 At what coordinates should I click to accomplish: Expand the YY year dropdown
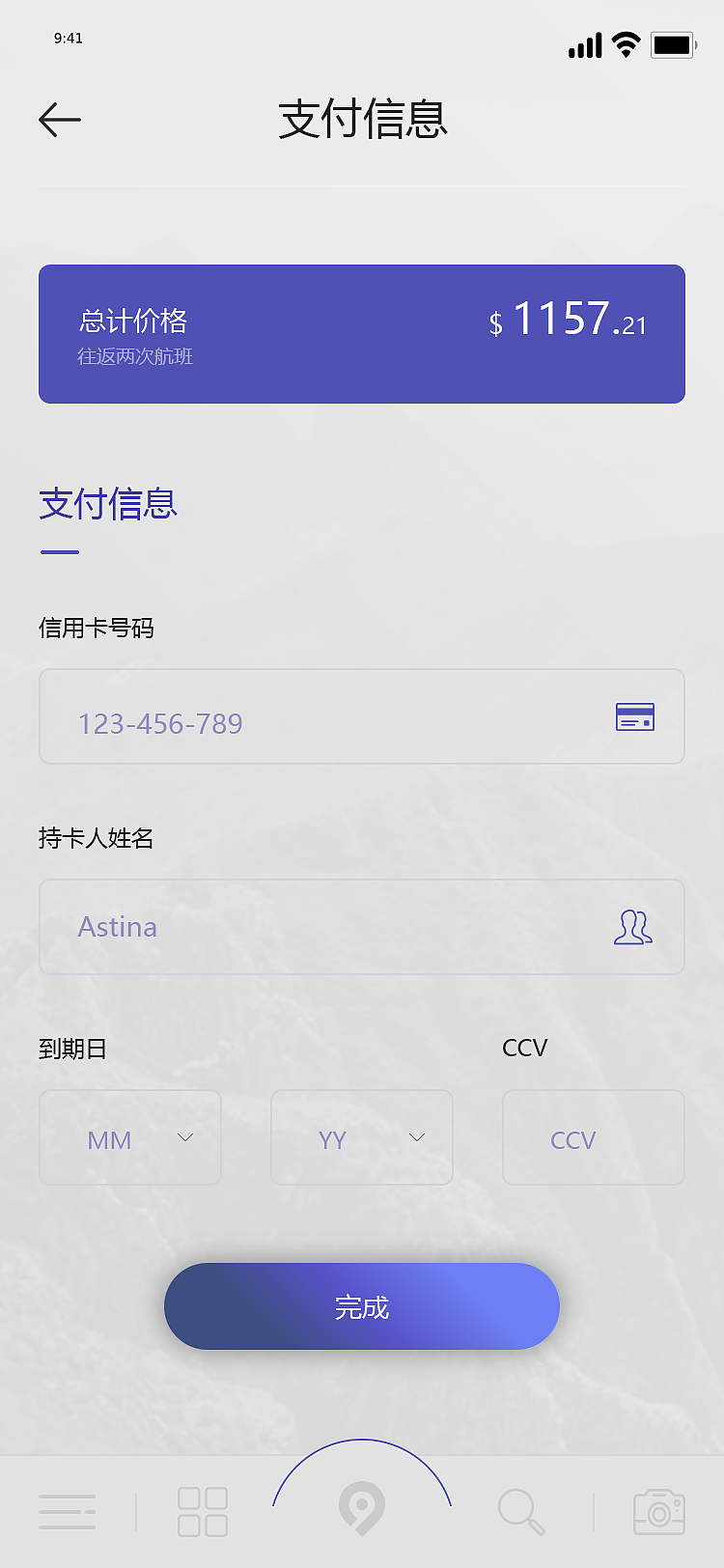[361, 1137]
